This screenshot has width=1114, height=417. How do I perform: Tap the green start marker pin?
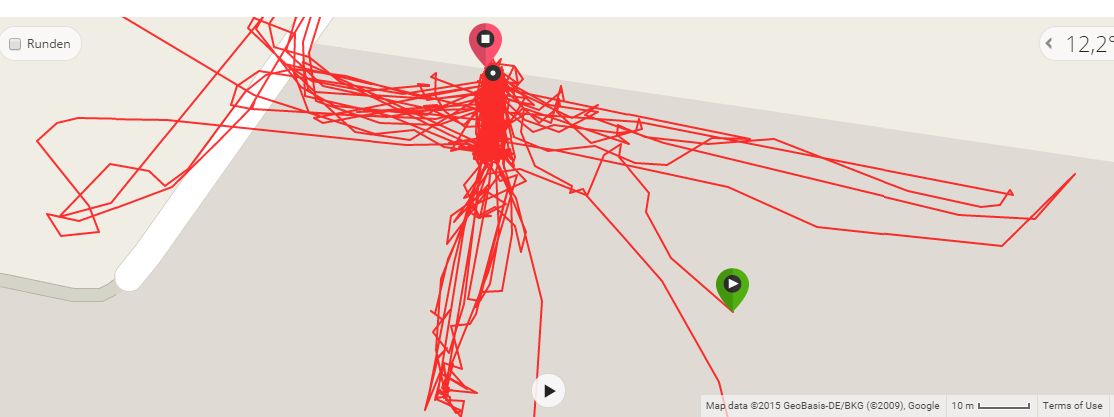732,286
